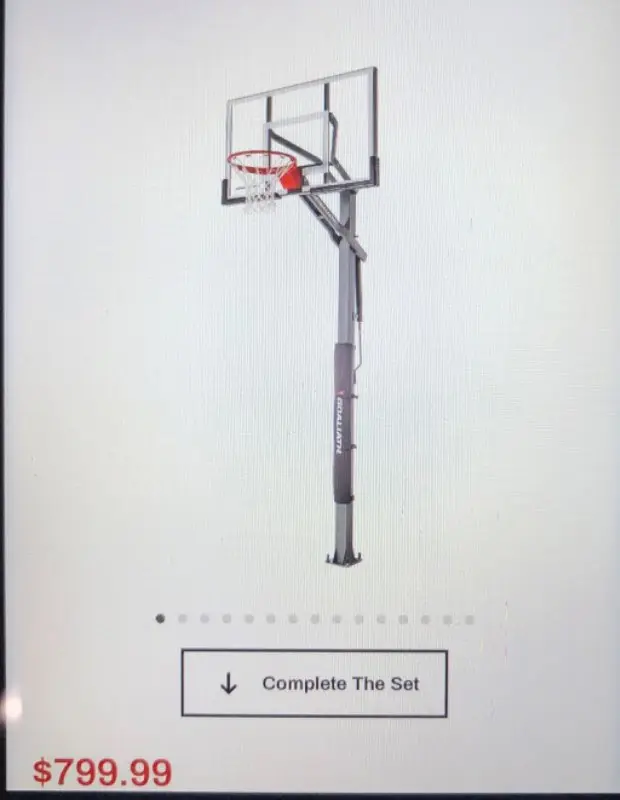Tap the Complete The Set button

coord(314,683)
